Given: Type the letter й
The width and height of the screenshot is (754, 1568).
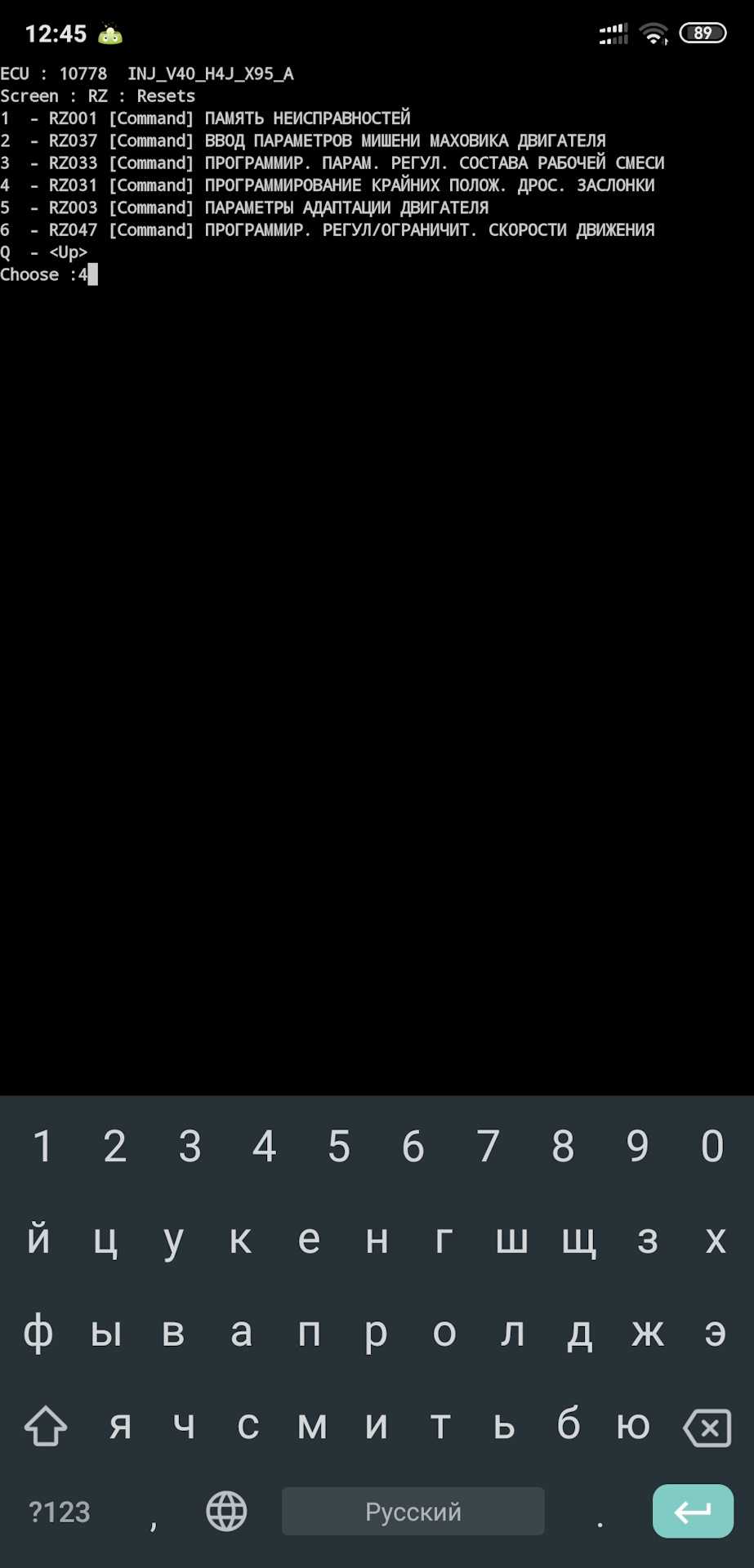Looking at the screenshot, I should (38, 1240).
